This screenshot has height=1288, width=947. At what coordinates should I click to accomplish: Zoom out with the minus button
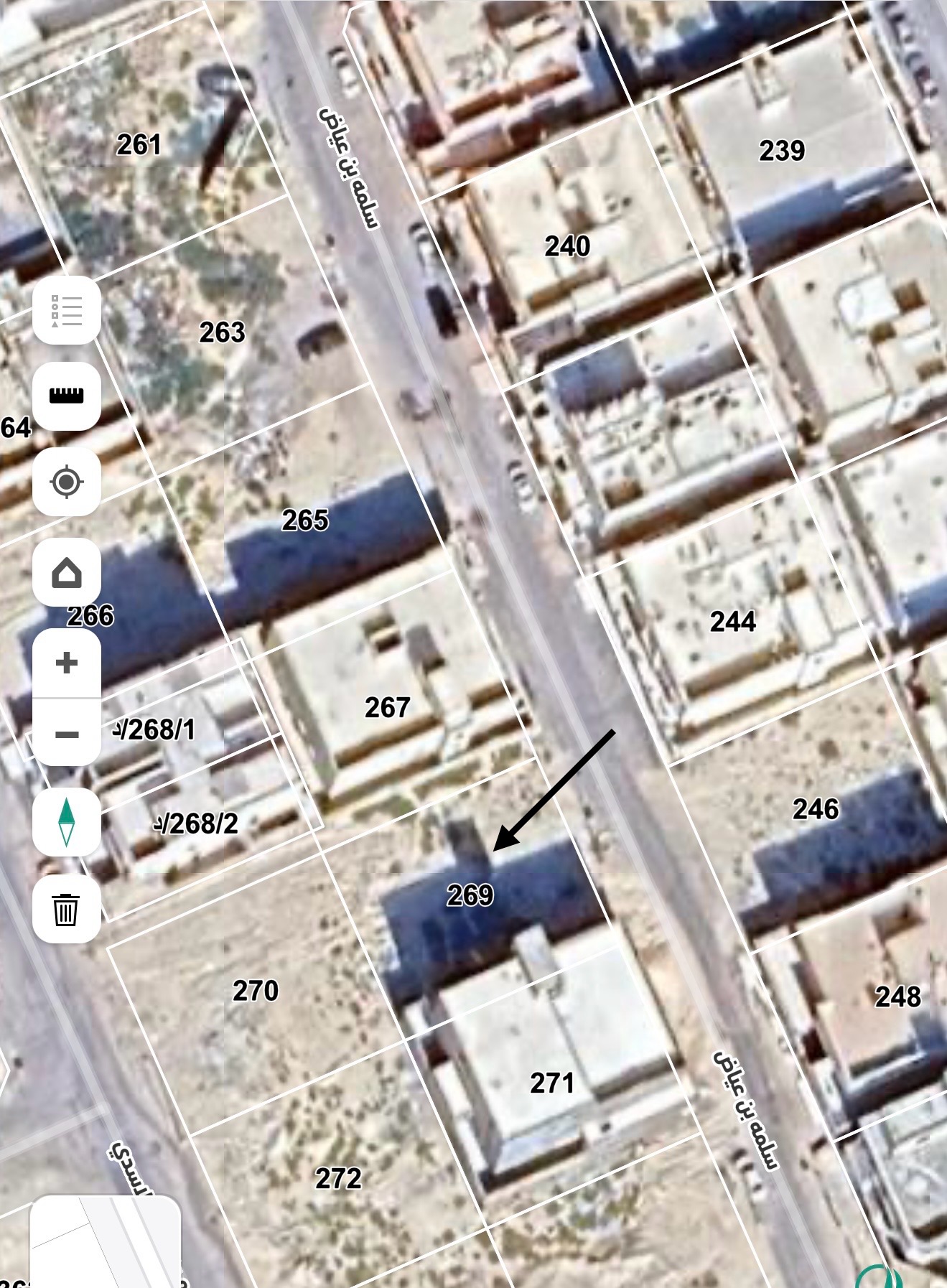coord(67,734)
